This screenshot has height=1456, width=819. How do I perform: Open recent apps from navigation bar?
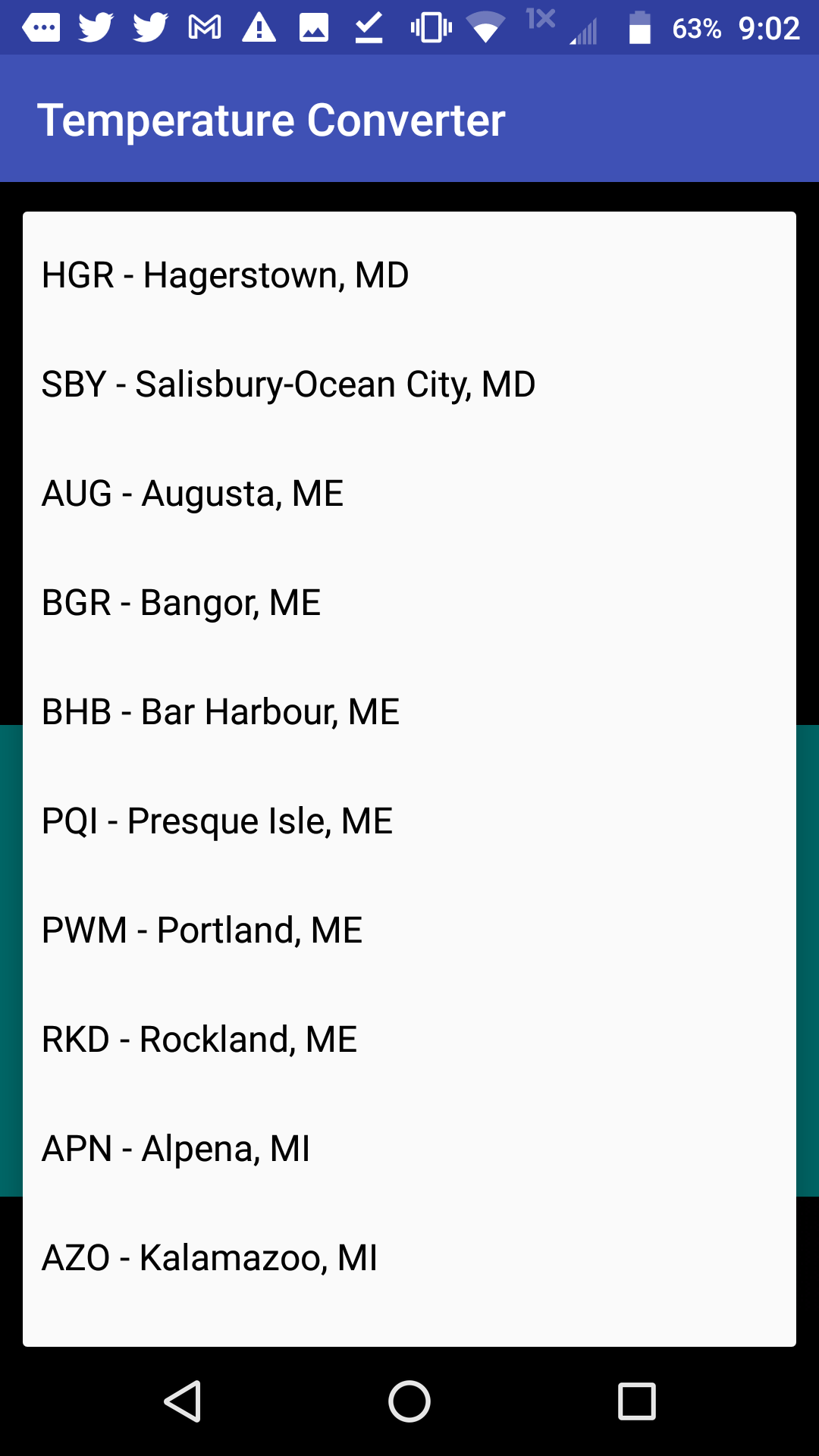636,1401
